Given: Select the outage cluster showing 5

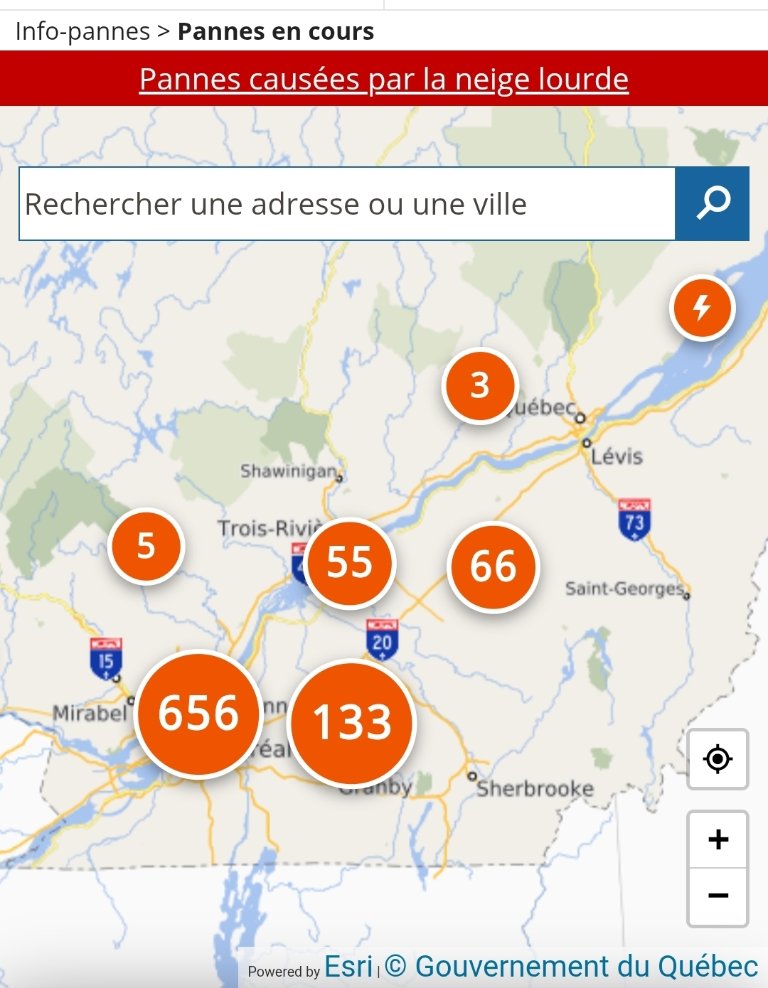Looking at the screenshot, I should click(146, 546).
